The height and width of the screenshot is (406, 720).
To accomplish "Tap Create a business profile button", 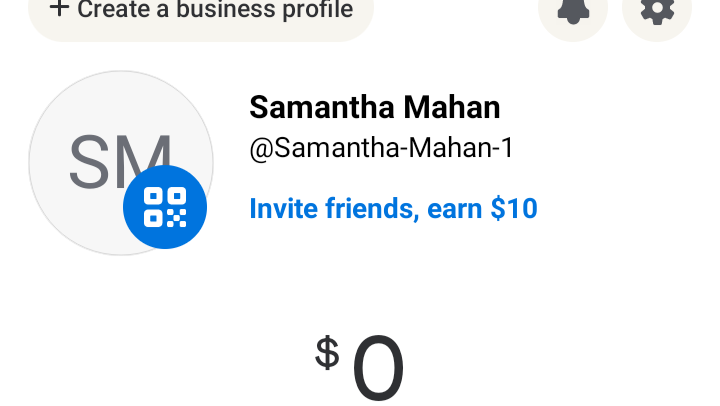I will [x=200, y=12].
